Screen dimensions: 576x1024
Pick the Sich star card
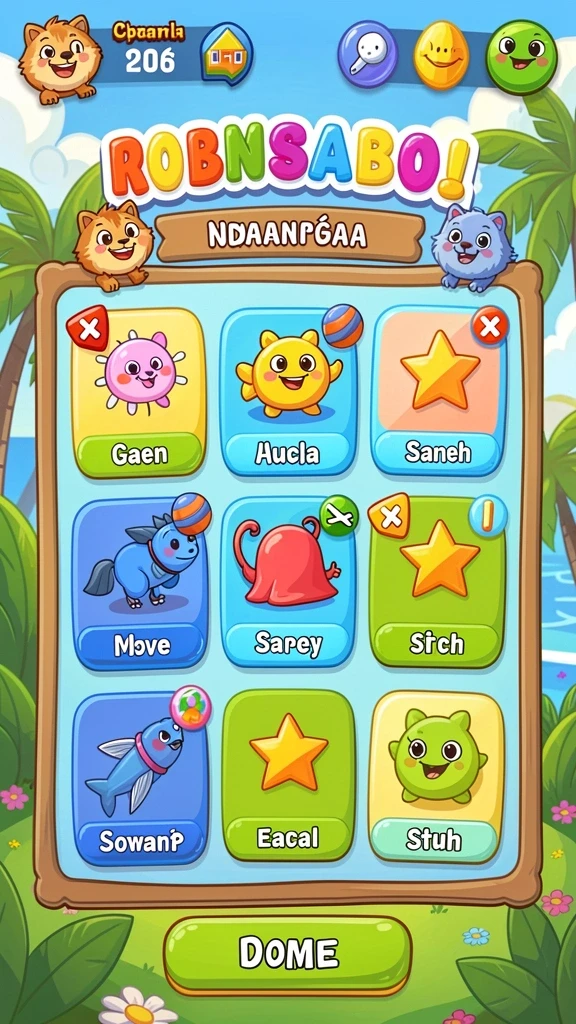pos(438,583)
